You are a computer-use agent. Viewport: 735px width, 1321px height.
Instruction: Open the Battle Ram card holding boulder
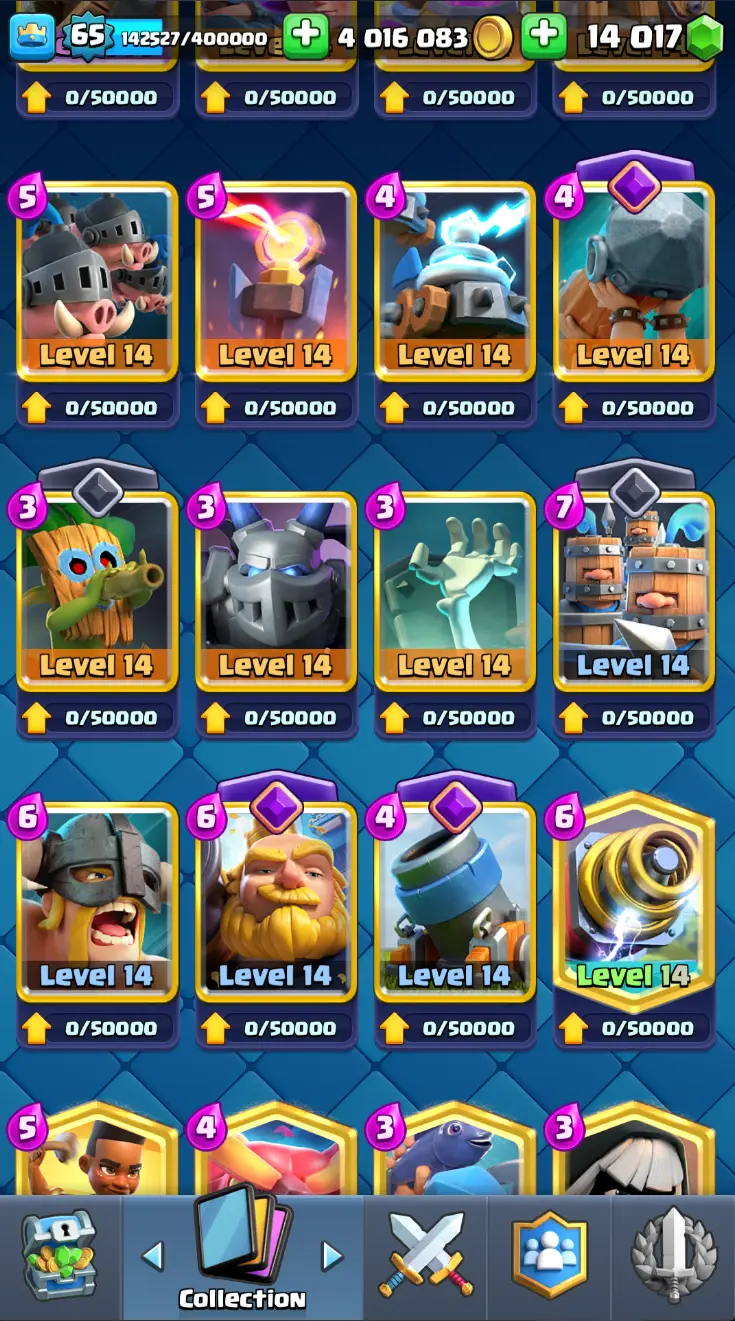(634, 285)
